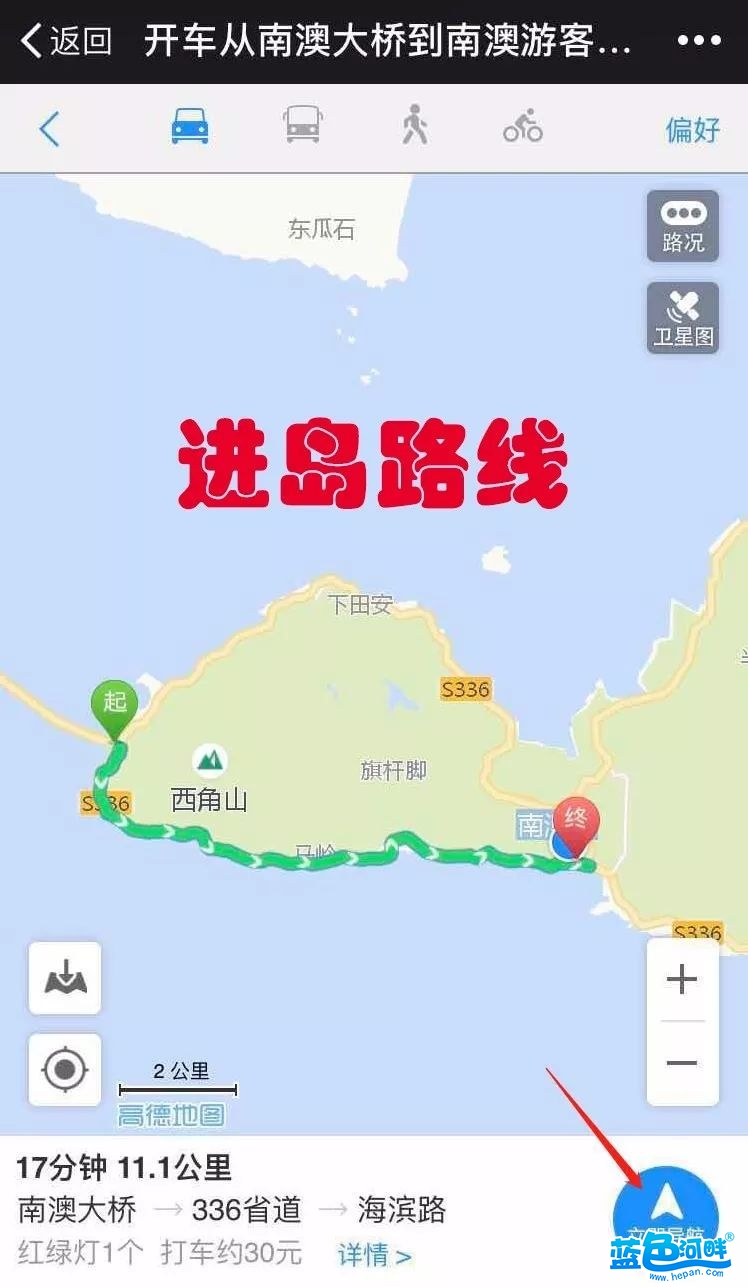Center map on my location
The height and width of the screenshot is (1287, 748).
[x=65, y=1070]
